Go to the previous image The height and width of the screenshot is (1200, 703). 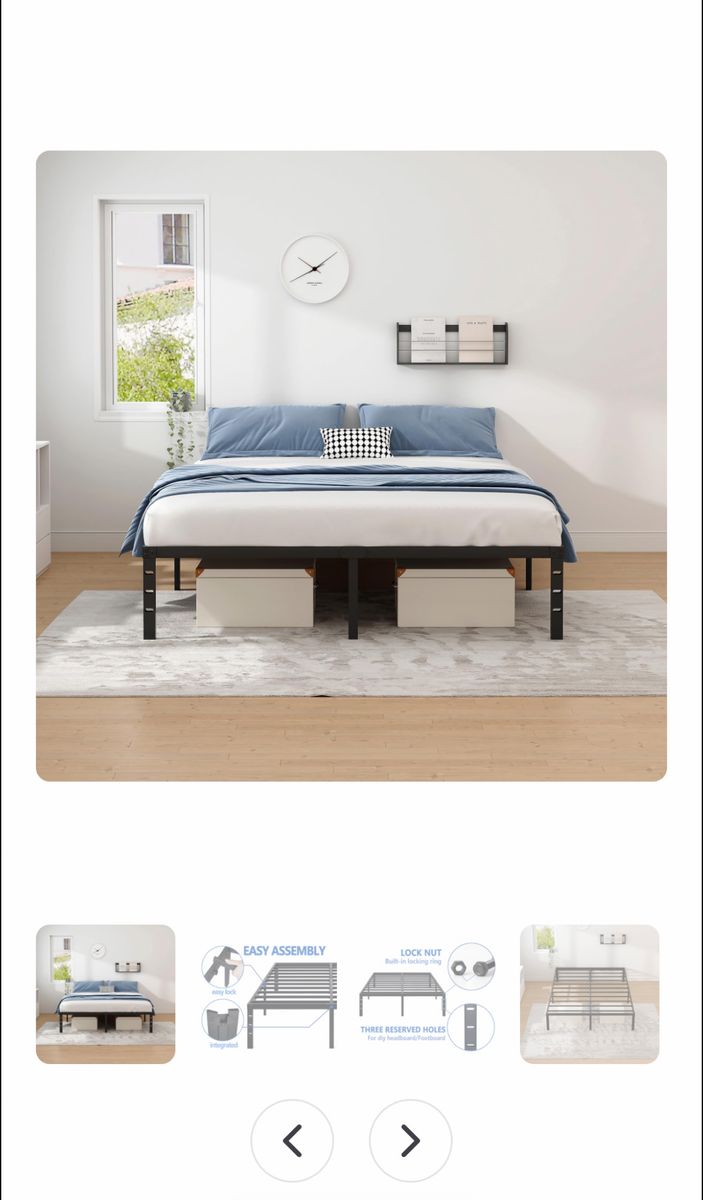click(x=292, y=1141)
